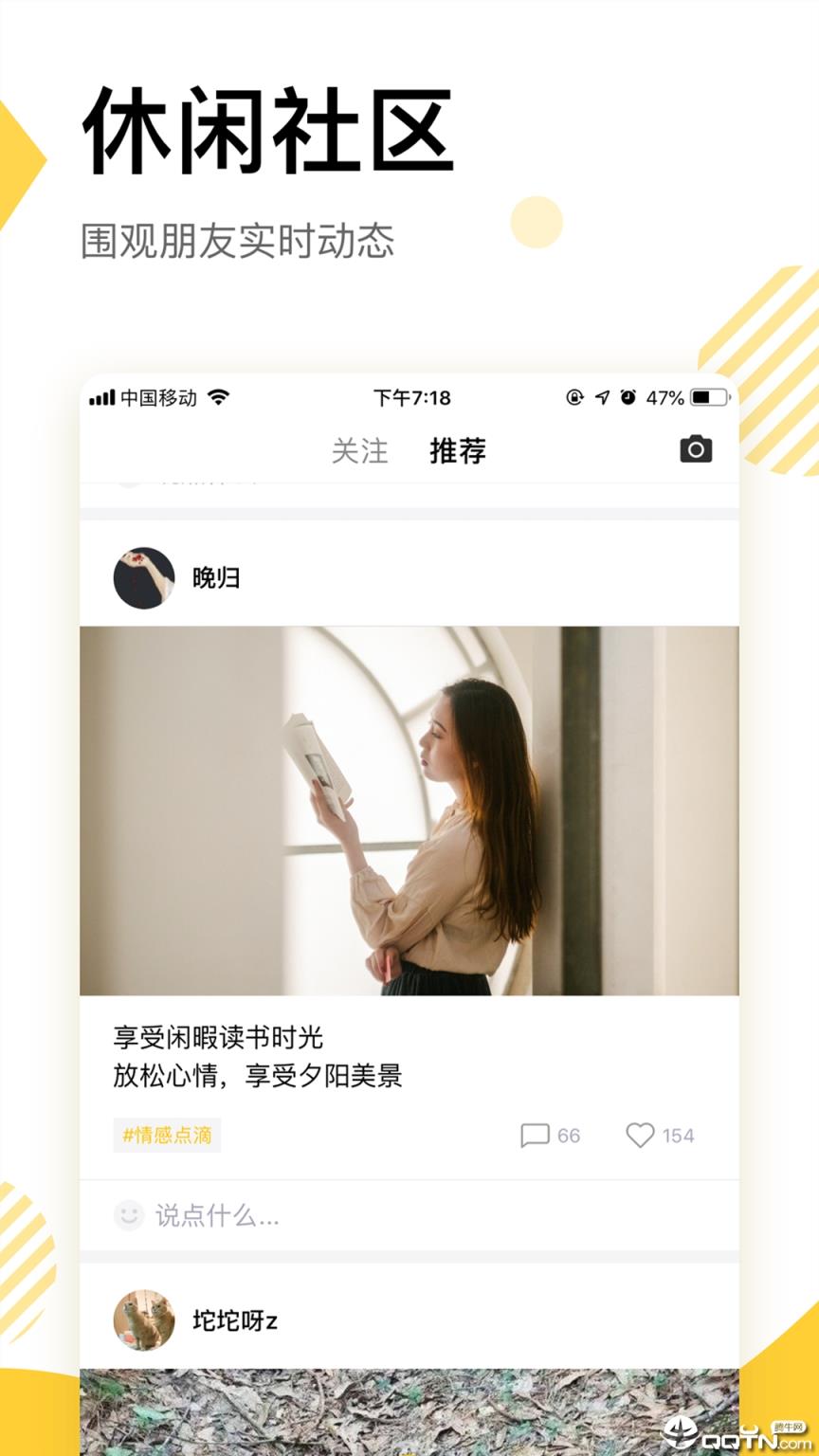819x1456 pixels.
Task: Switch to the 推荐 tab
Action: point(457,452)
